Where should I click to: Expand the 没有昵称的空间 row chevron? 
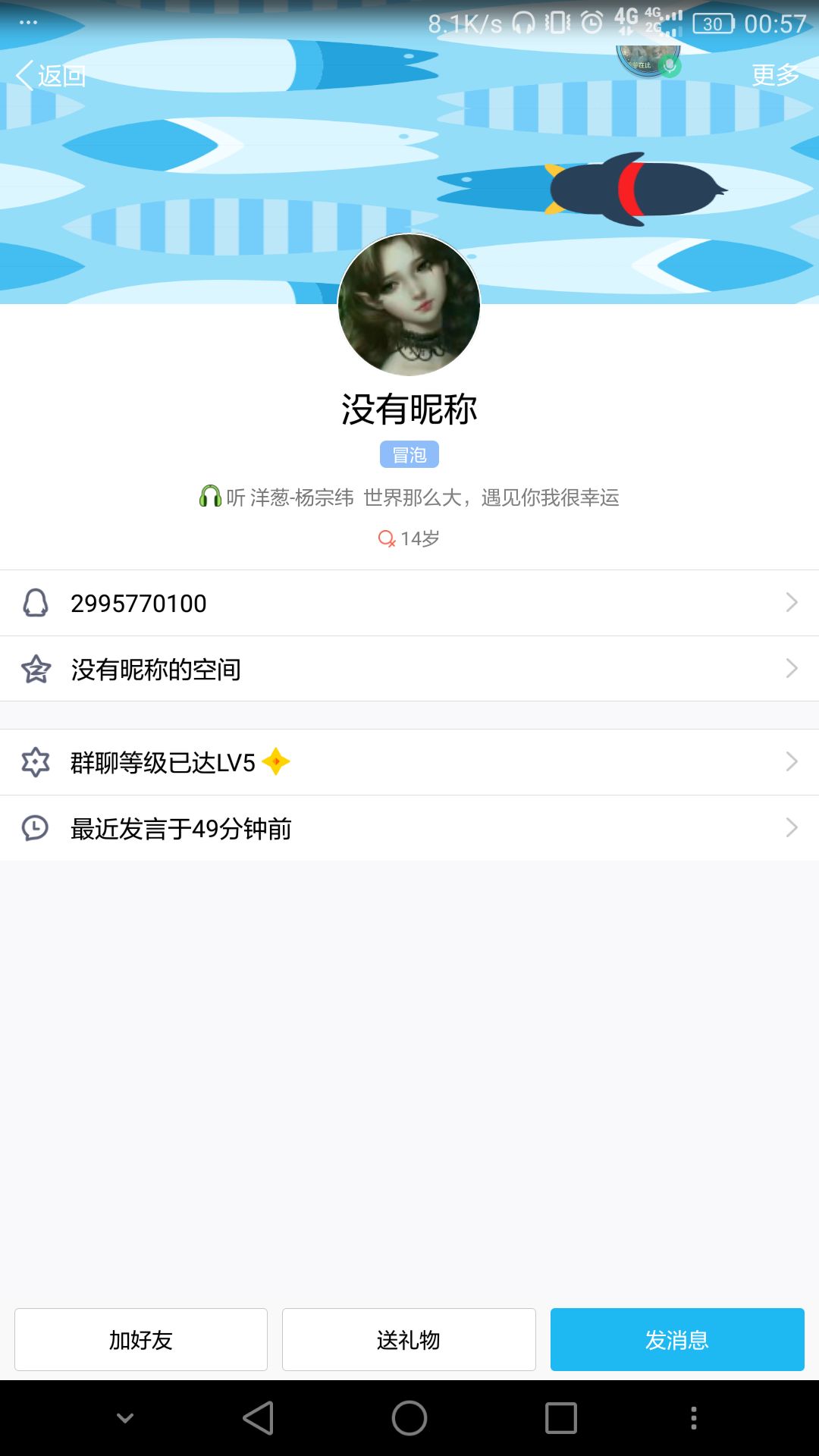[x=791, y=669]
